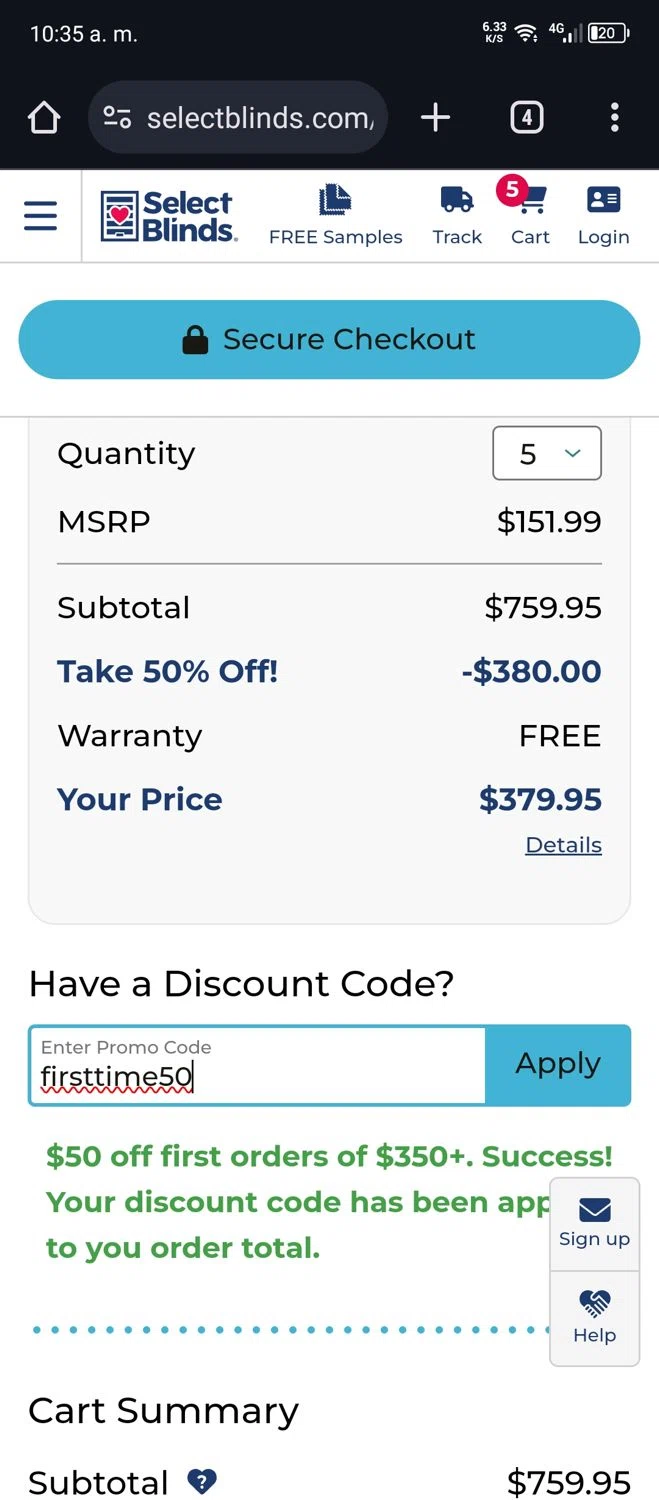Track an order
This screenshot has height=1500, width=659.
(457, 216)
